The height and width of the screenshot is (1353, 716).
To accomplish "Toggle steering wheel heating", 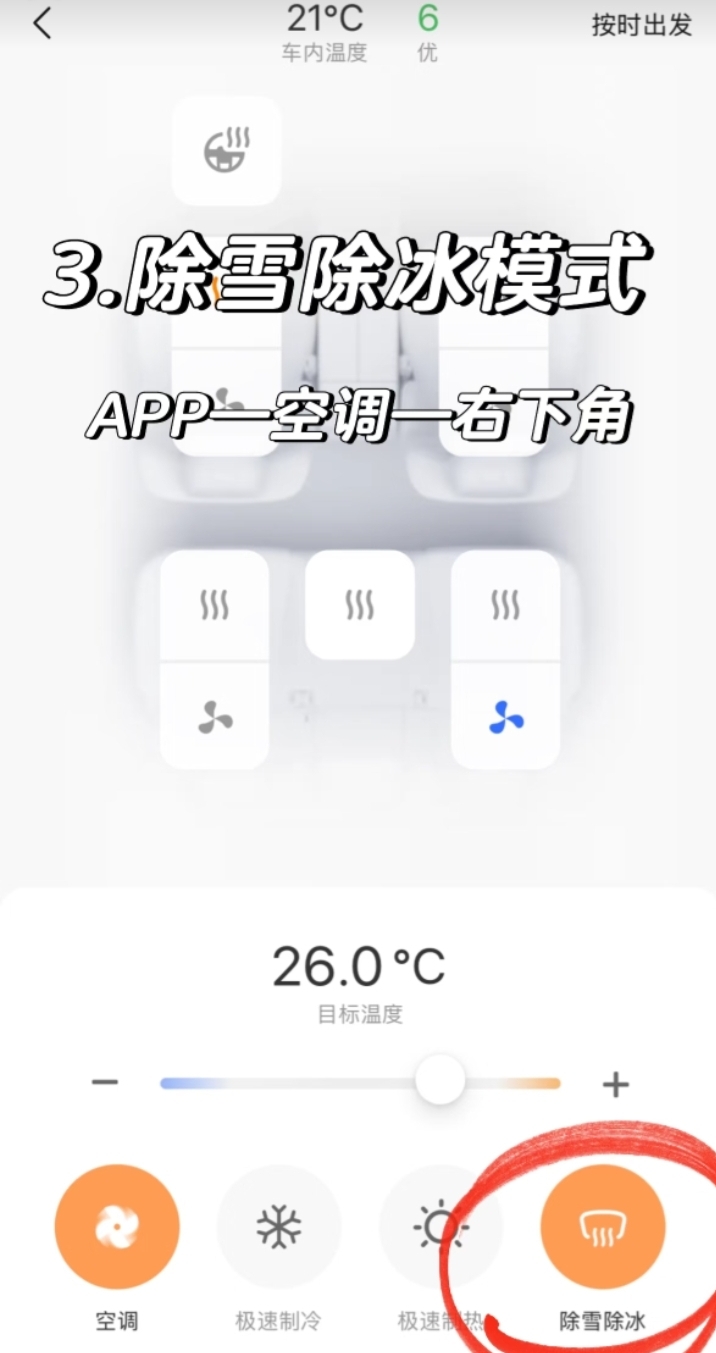I will coord(226,151).
